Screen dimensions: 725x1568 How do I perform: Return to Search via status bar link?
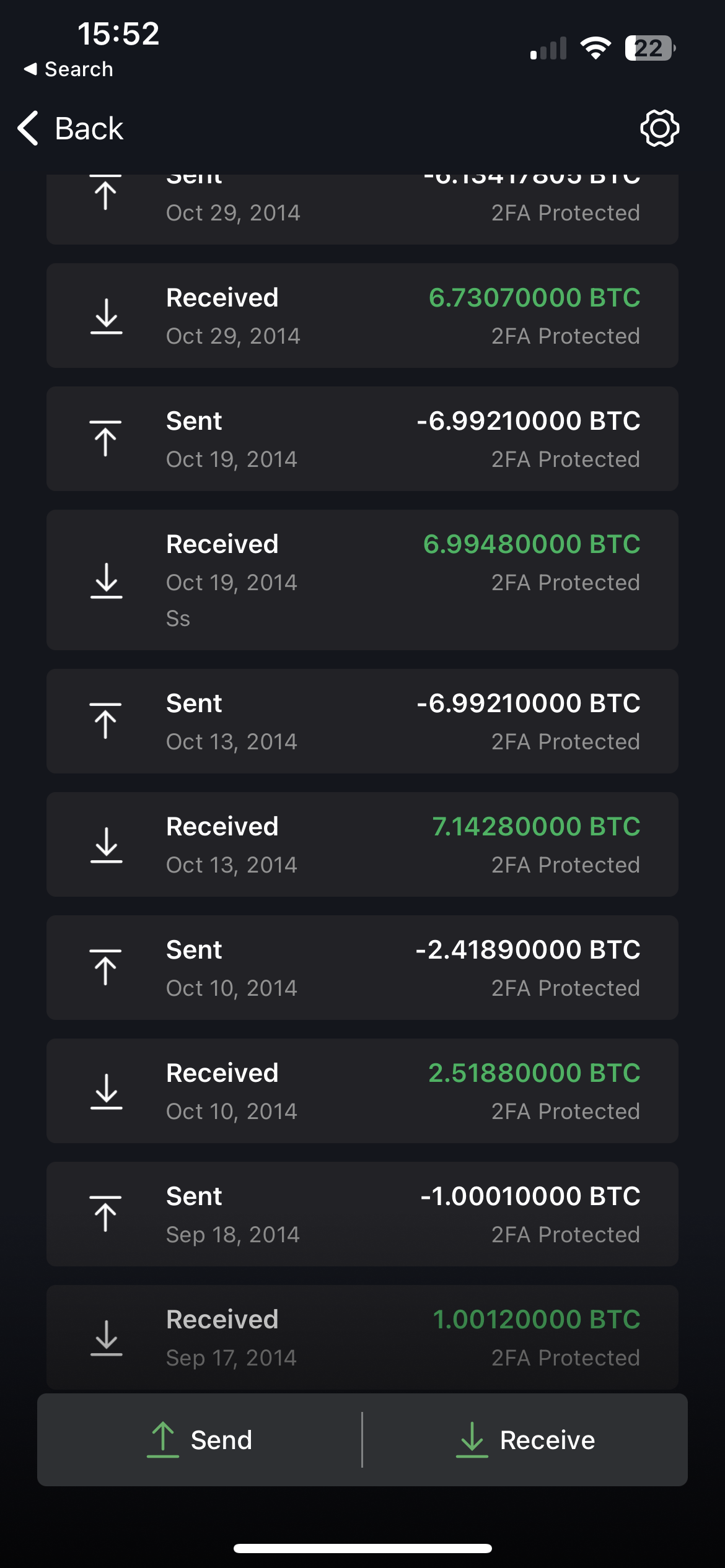click(69, 69)
